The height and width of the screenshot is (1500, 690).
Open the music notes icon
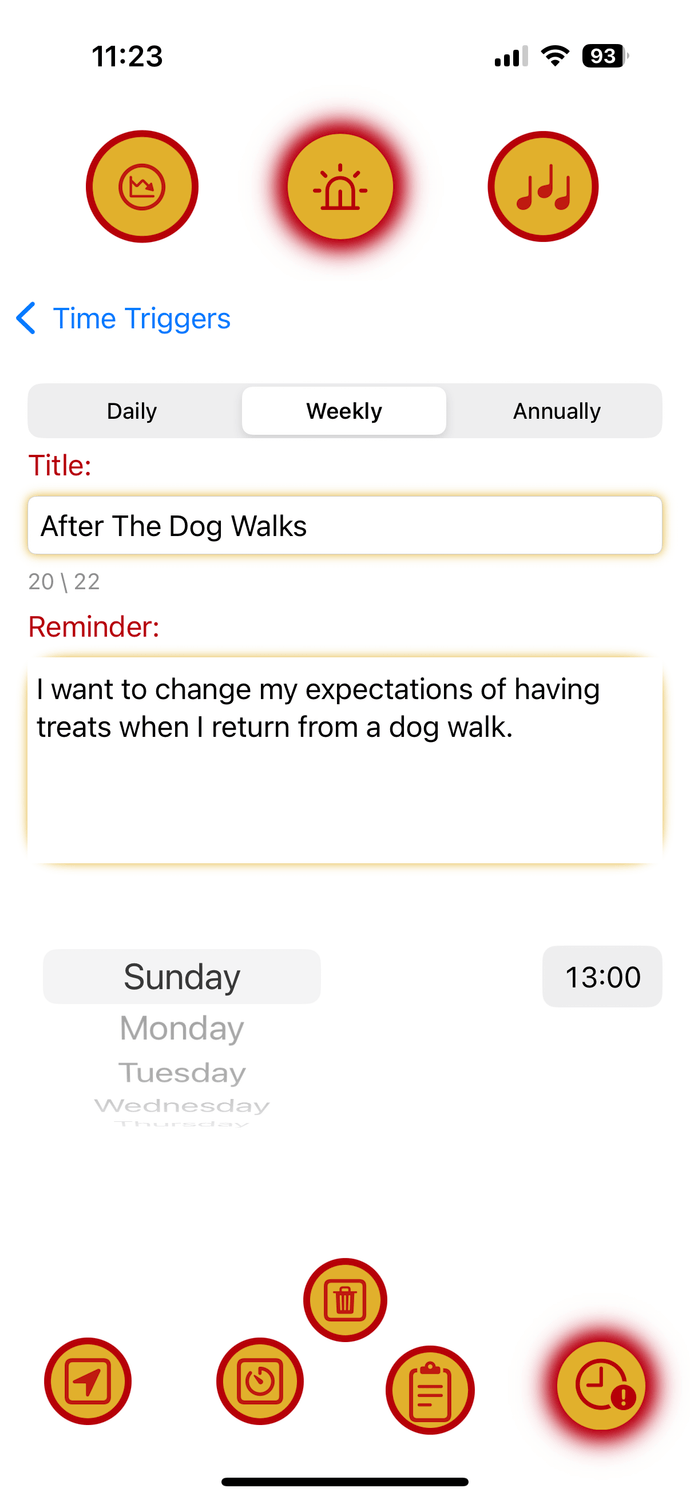point(542,187)
